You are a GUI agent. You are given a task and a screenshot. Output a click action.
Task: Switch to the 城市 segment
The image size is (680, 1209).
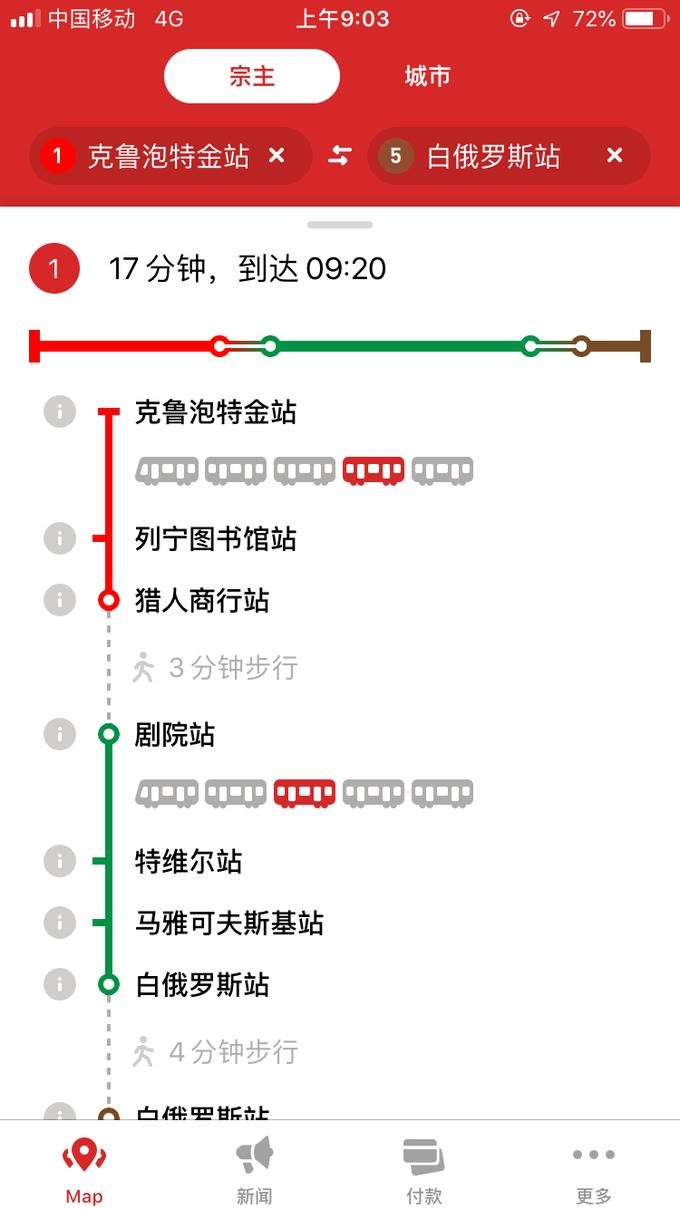click(427, 77)
